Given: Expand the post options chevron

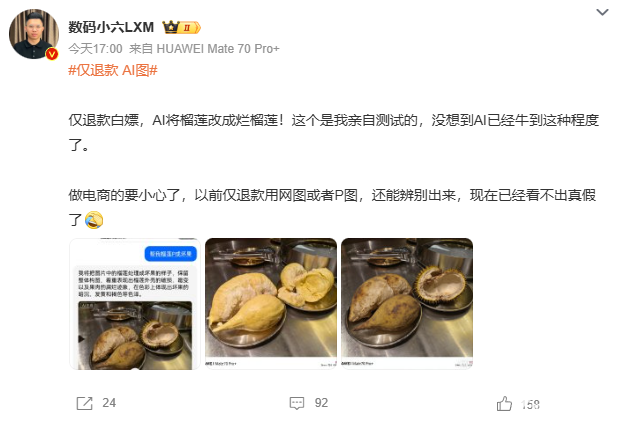Looking at the screenshot, I should tap(600, 12).
